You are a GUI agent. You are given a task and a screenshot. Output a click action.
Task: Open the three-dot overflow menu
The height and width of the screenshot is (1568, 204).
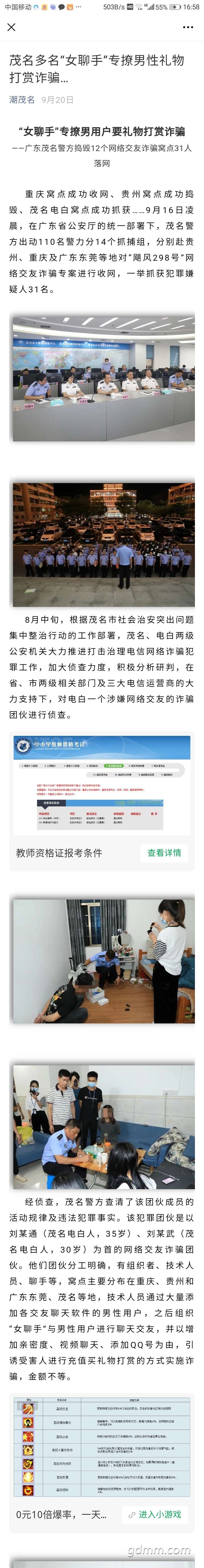188,27
